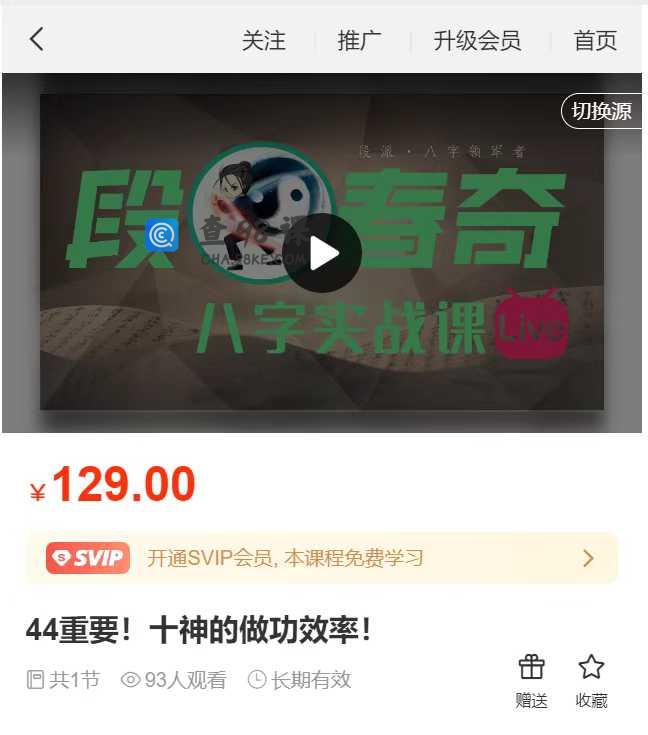Go to 首页 home page
The height and width of the screenshot is (735, 648).
(595, 41)
